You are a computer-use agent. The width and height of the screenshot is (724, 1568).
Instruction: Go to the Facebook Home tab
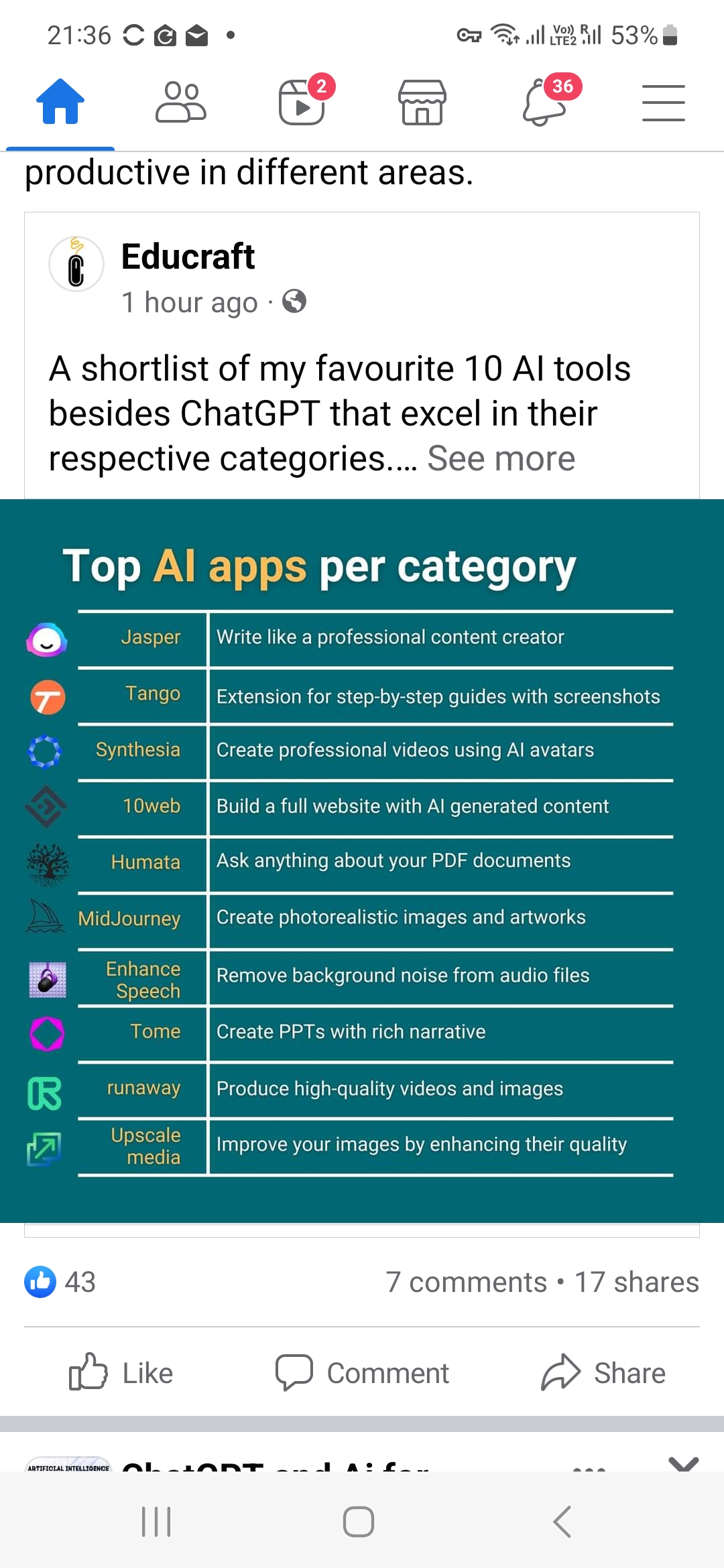60,103
